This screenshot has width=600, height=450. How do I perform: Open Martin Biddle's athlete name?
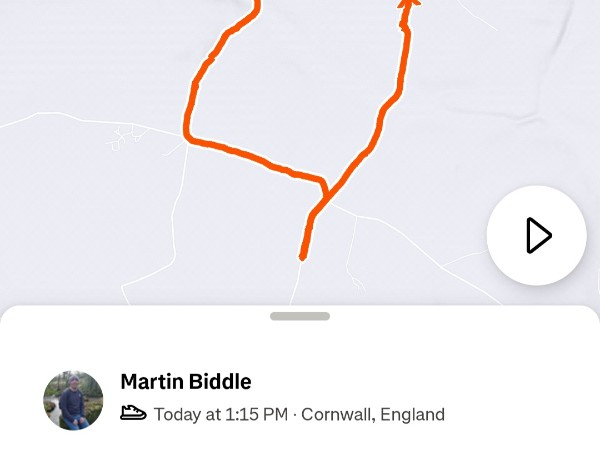185,381
